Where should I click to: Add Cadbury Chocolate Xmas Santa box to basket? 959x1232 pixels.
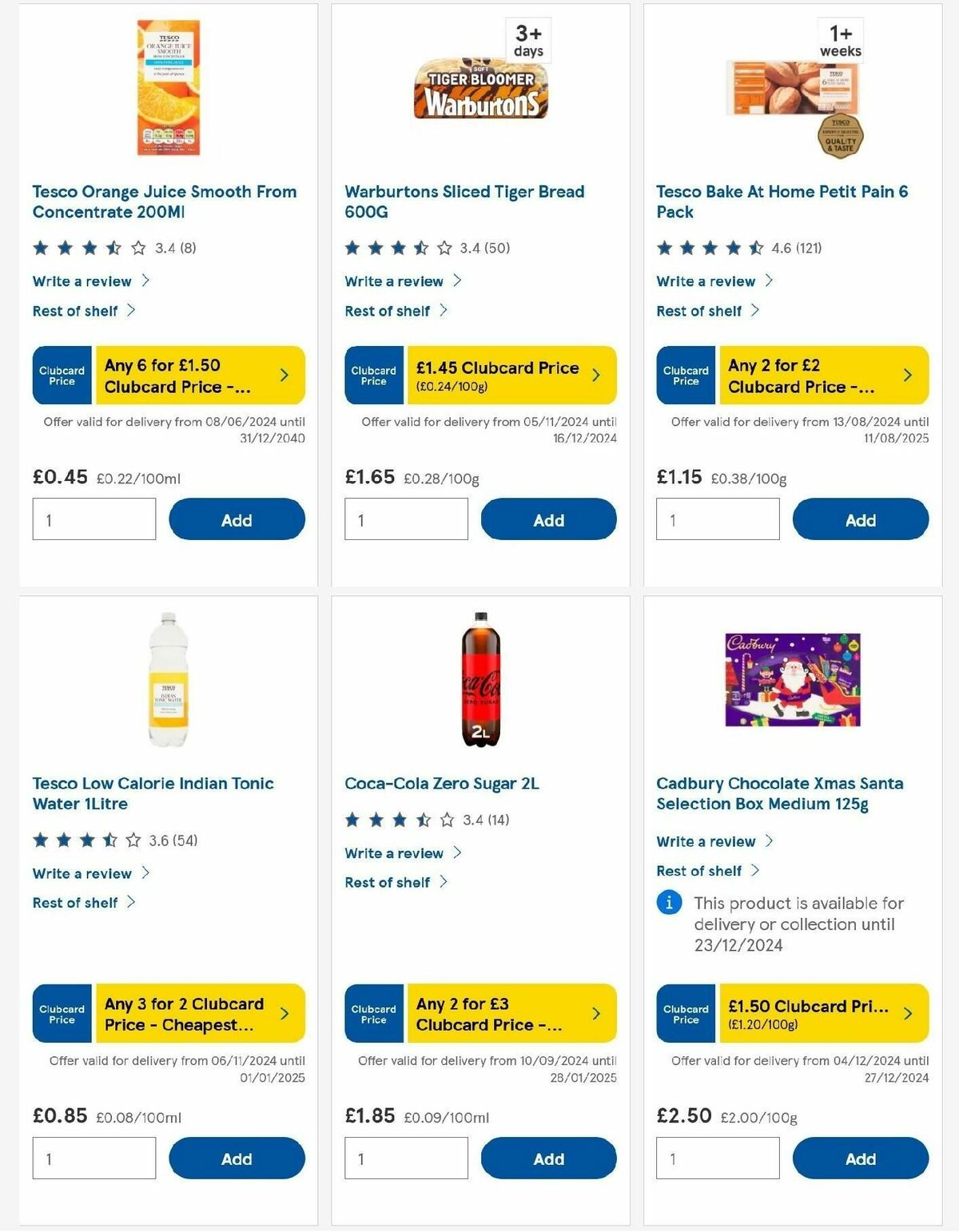coord(860,1158)
